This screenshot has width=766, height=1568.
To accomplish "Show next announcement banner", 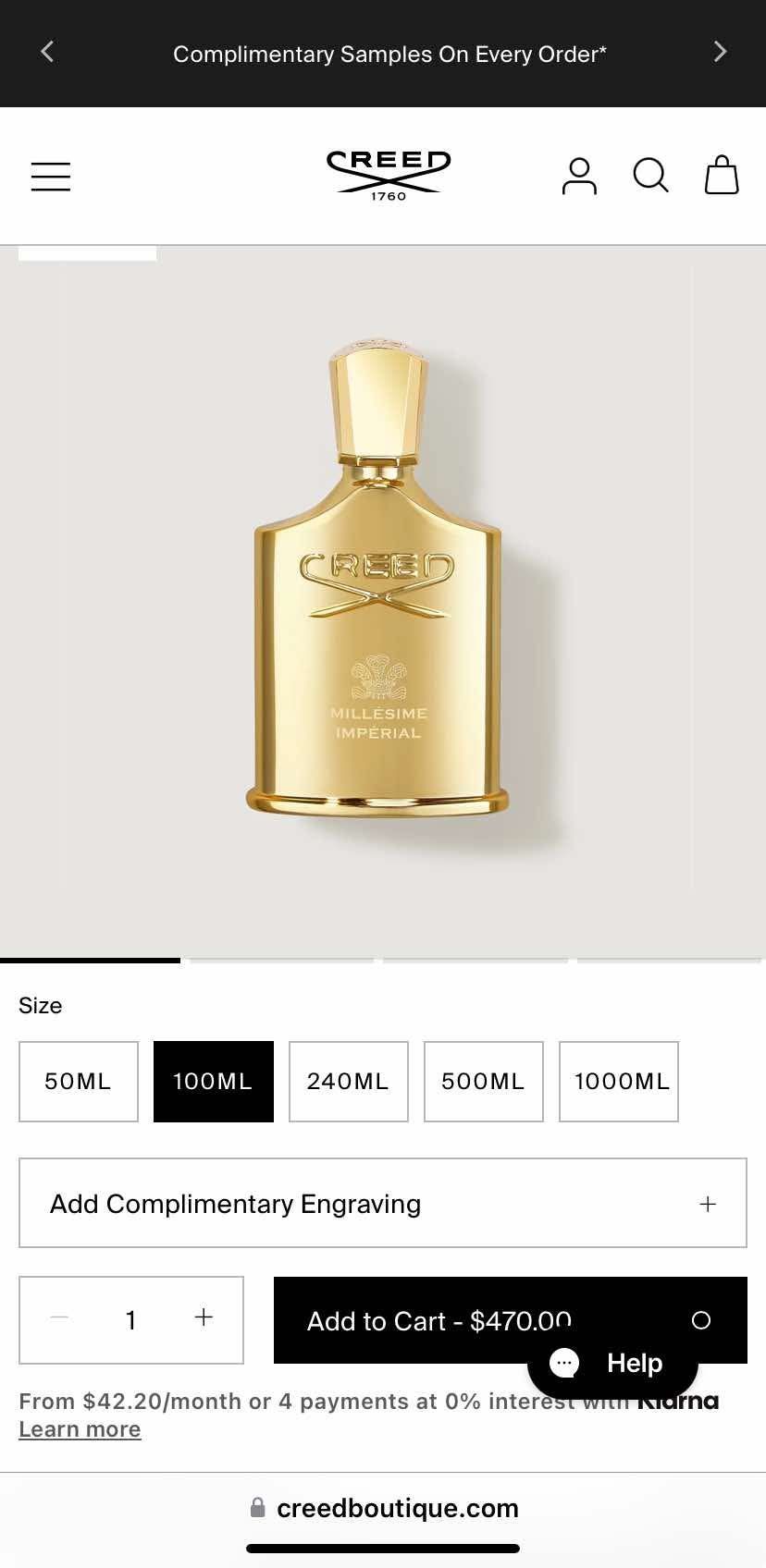I will (x=720, y=53).
